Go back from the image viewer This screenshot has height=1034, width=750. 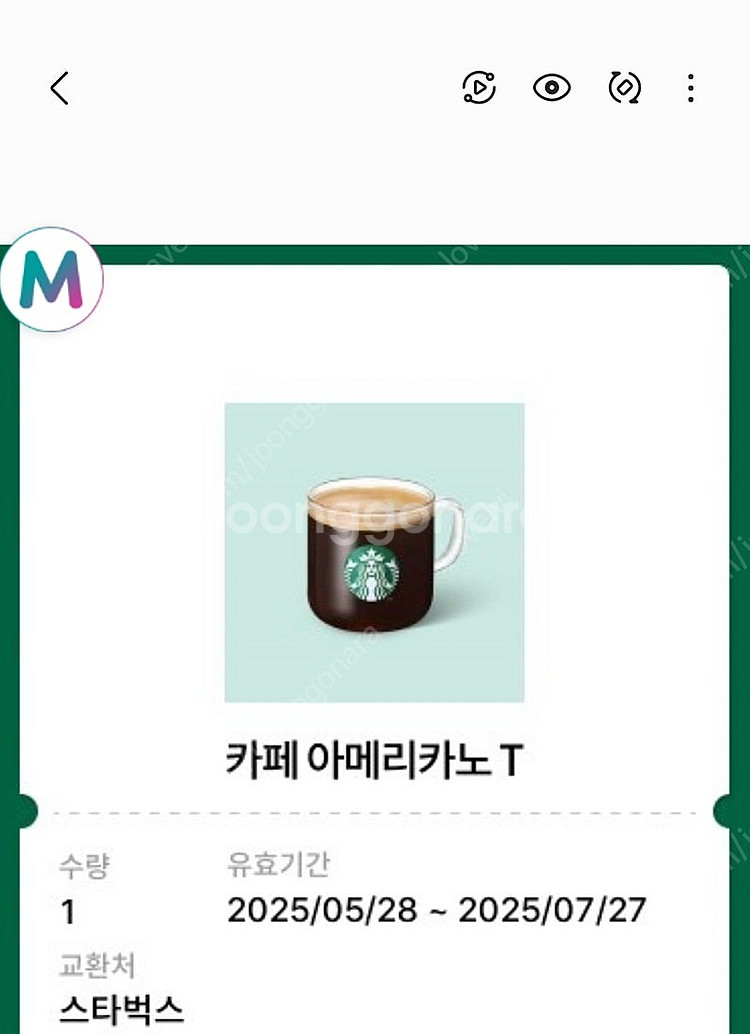tap(60, 89)
